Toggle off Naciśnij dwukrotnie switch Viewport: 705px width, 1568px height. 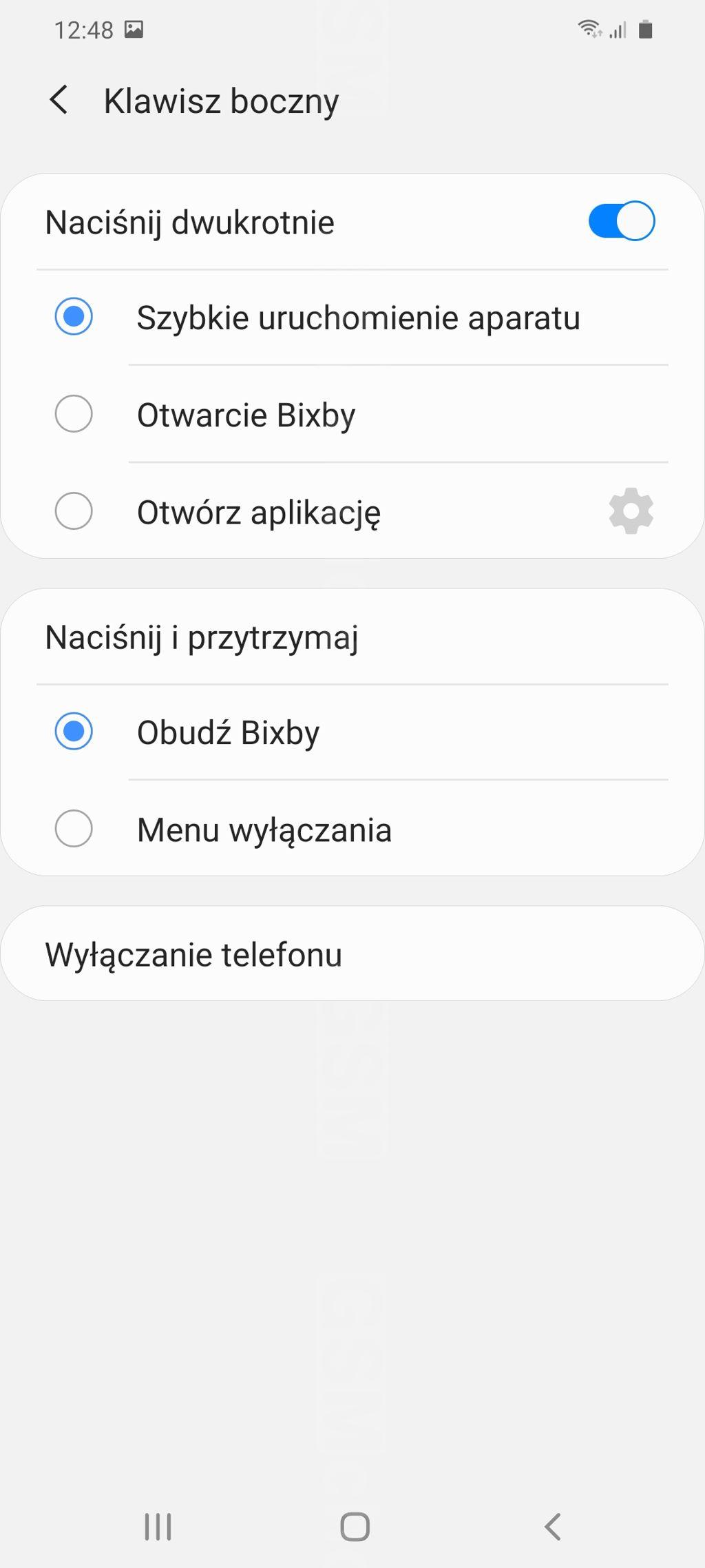coord(622,221)
